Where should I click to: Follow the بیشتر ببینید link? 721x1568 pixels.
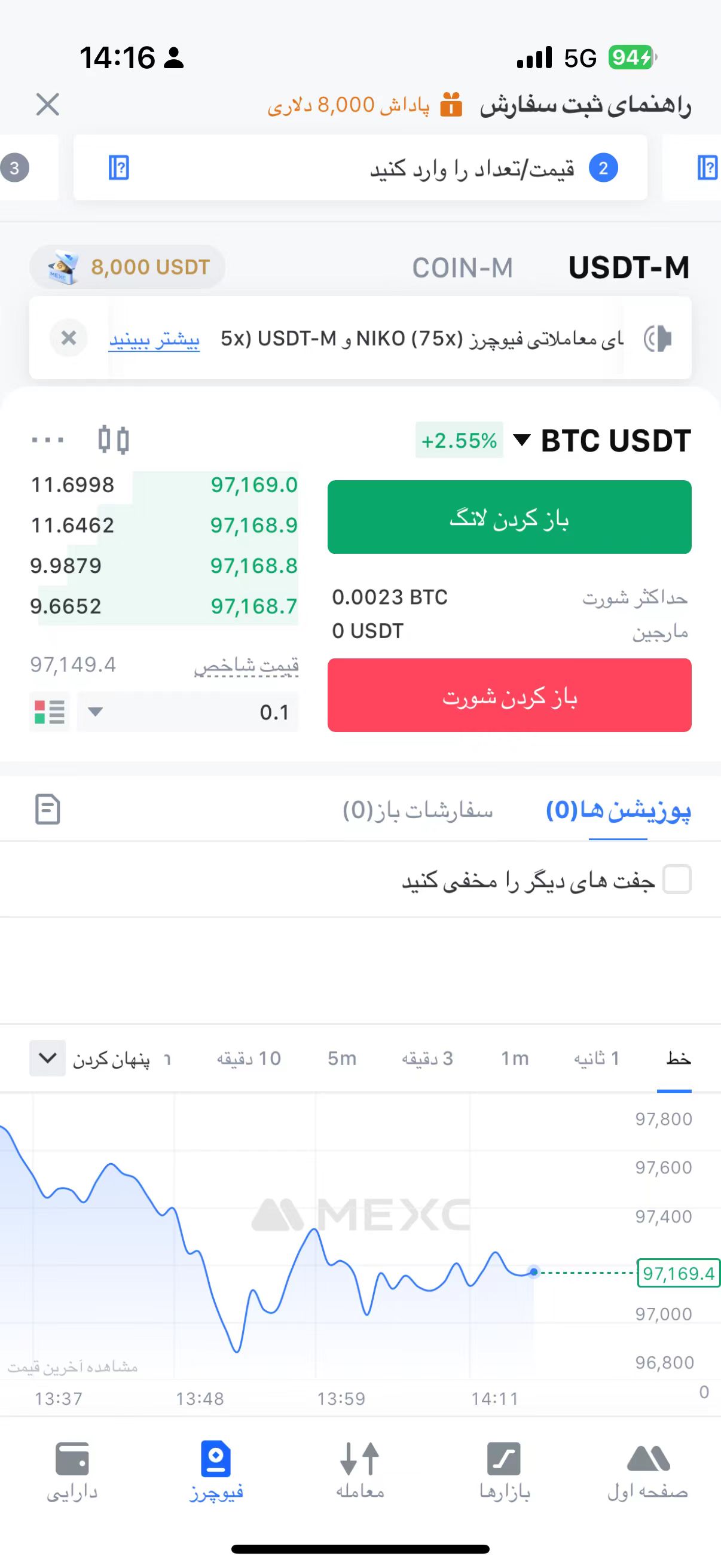(x=154, y=339)
